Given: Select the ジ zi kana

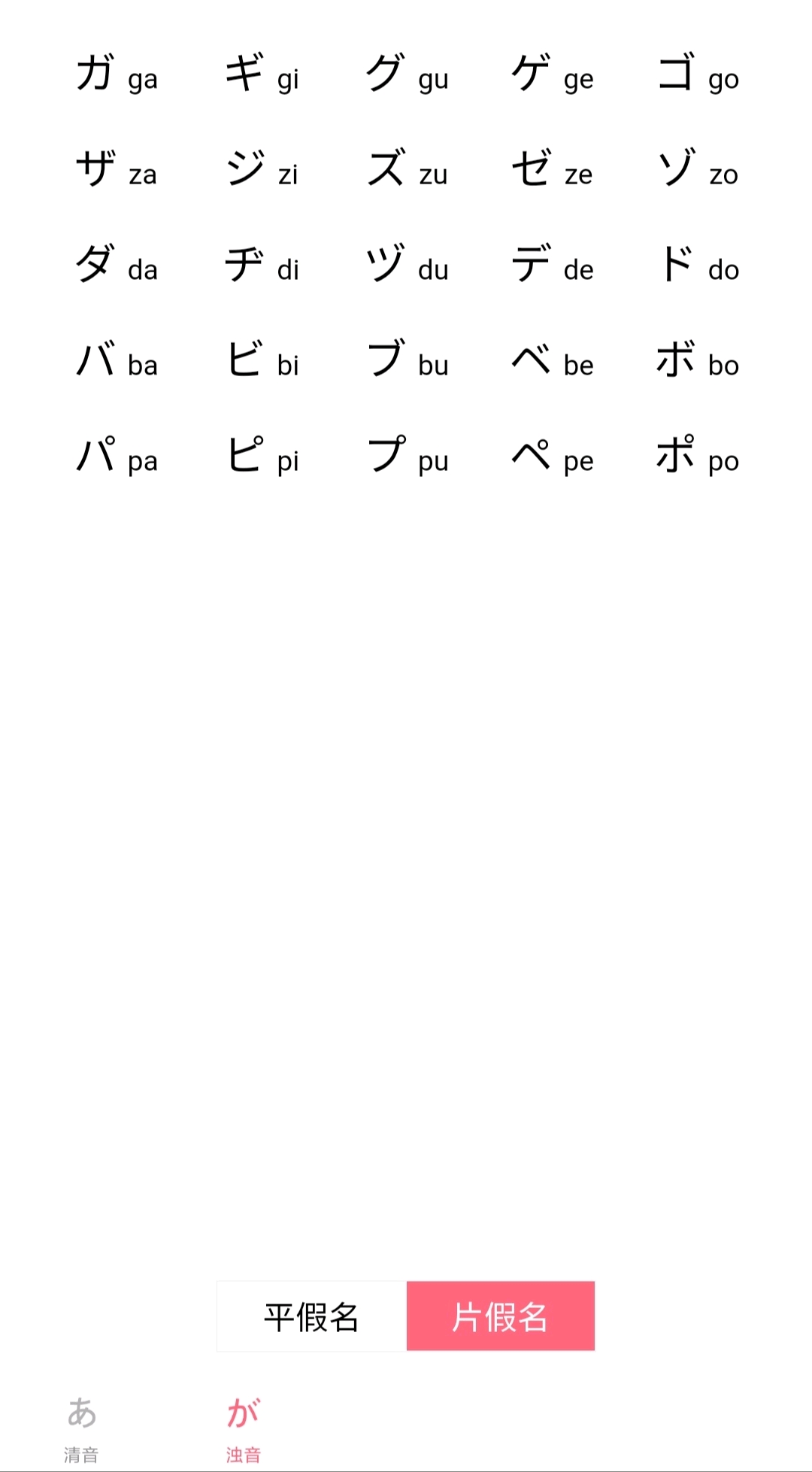Looking at the screenshot, I should [262, 170].
